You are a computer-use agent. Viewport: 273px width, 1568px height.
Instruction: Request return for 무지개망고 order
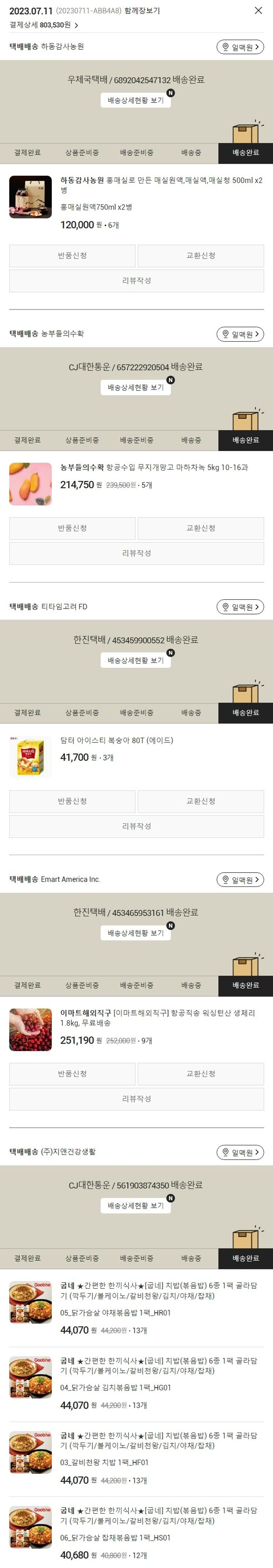pos(72,528)
